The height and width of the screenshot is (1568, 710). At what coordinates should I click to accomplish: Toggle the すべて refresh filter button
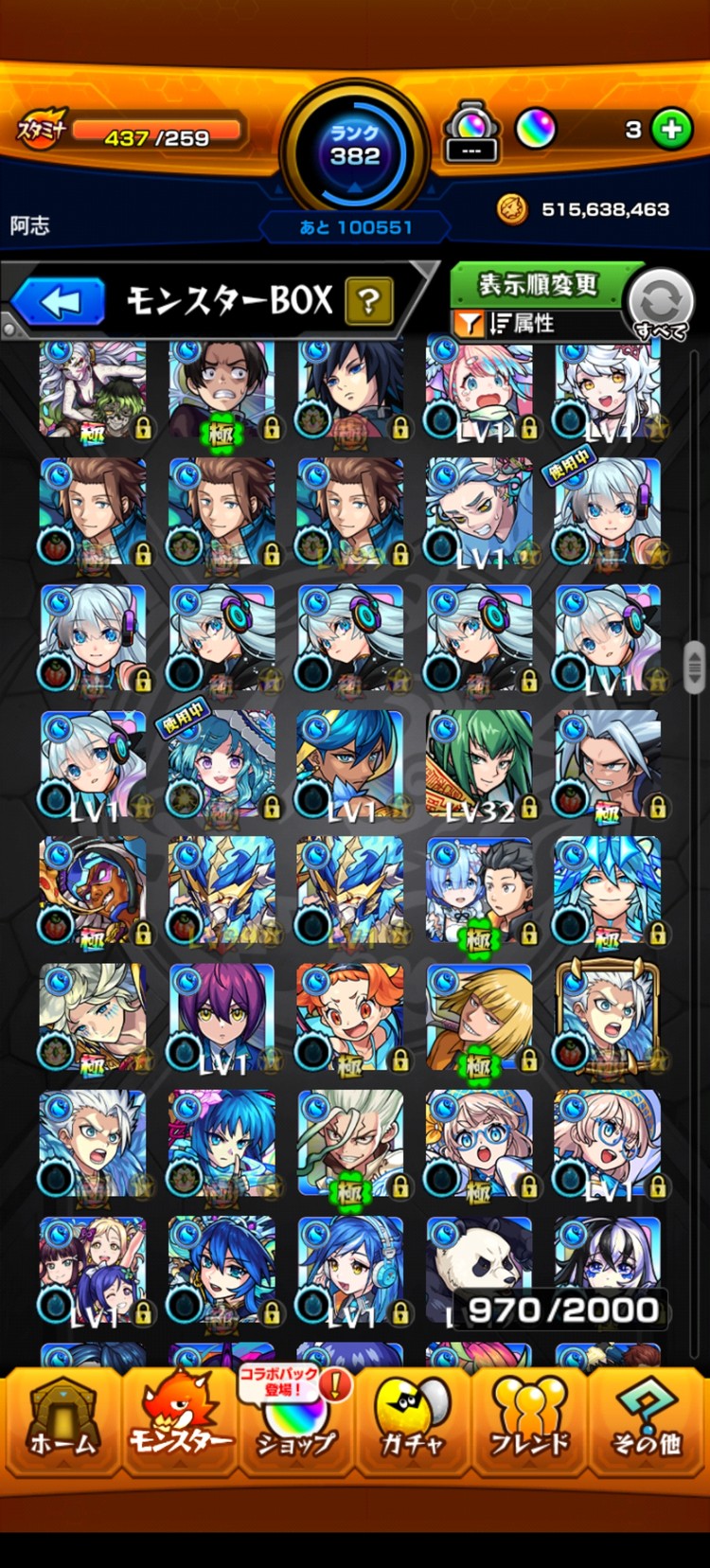[660, 302]
